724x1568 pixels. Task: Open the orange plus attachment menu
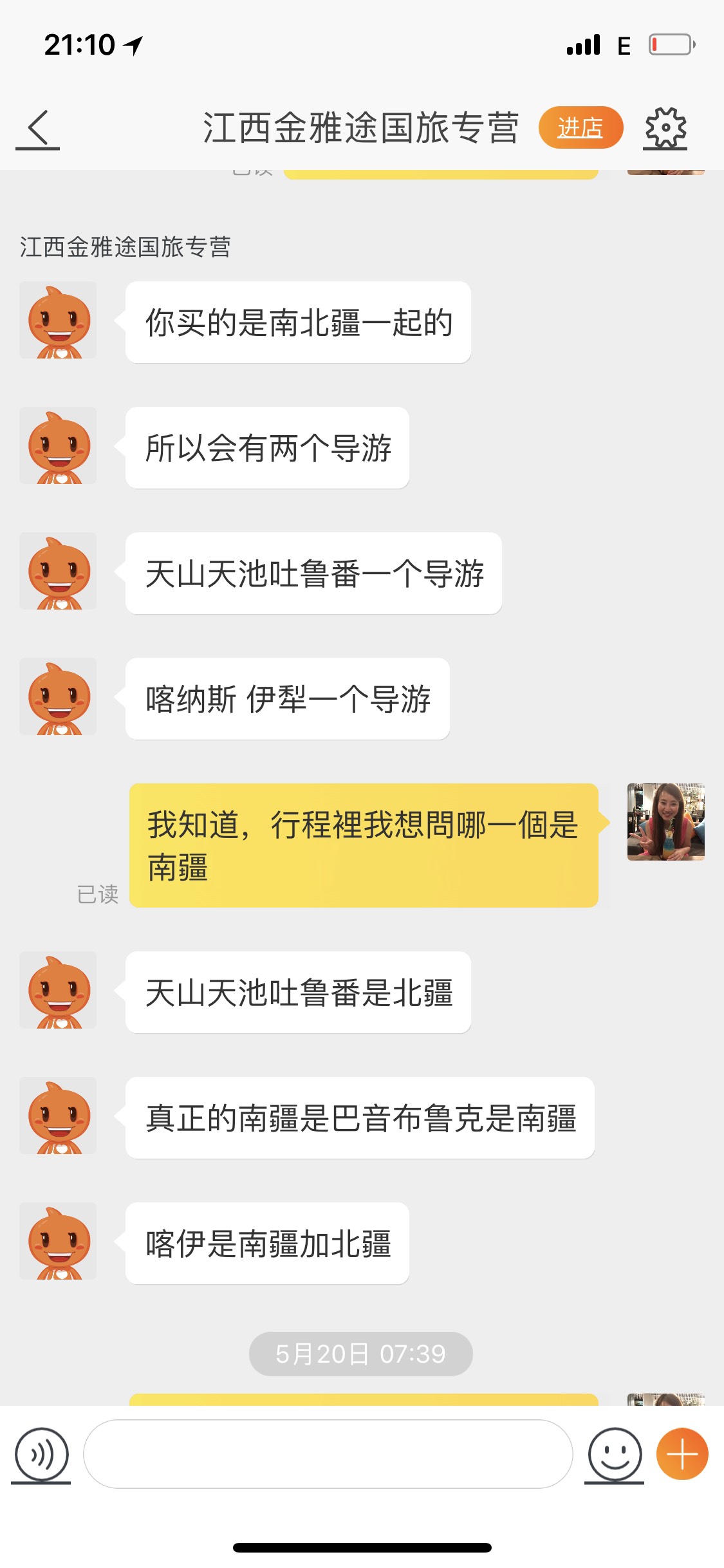[x=682, y=1454]
